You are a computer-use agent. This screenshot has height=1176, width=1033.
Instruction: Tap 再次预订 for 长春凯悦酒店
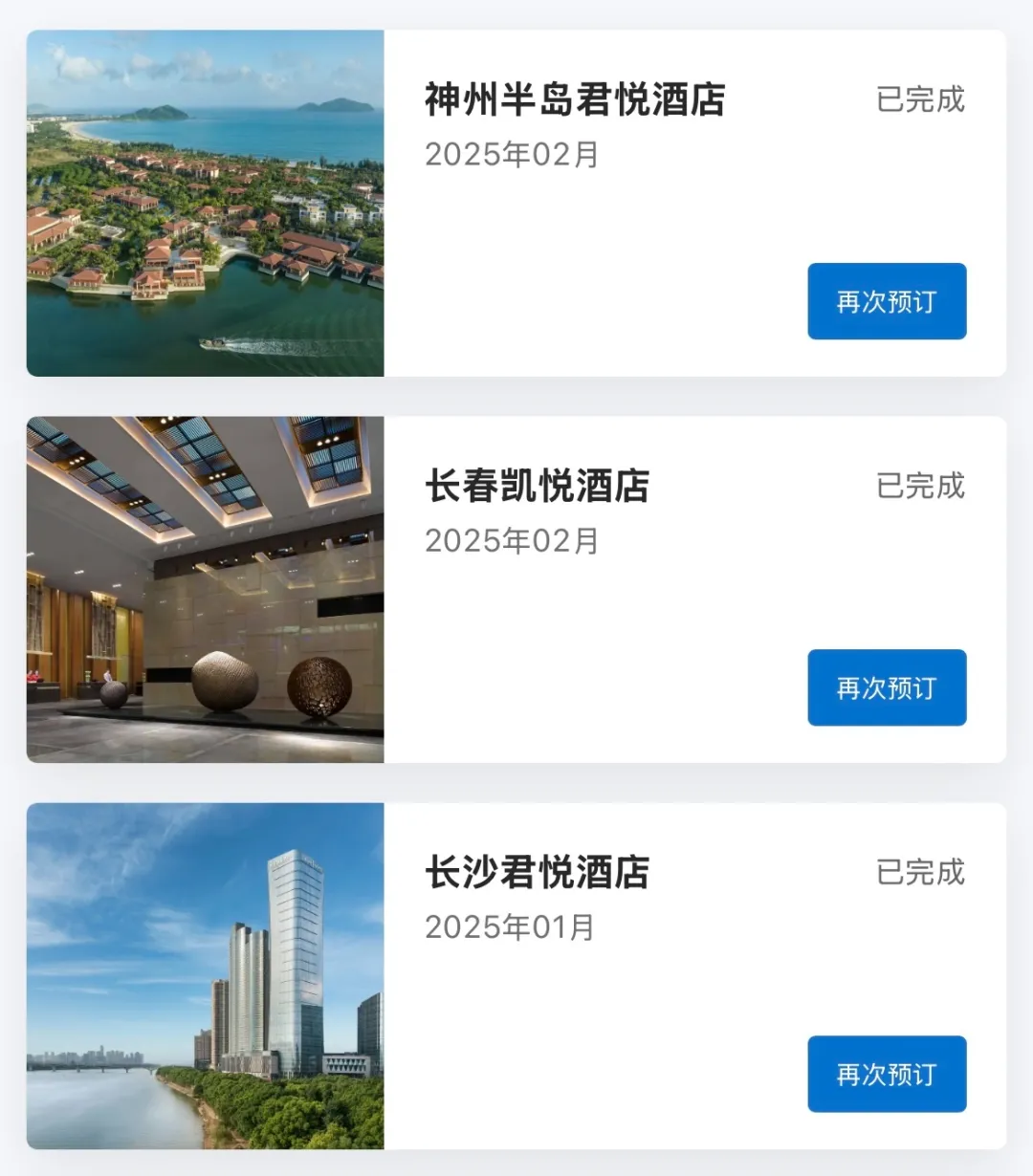[887, 687]
